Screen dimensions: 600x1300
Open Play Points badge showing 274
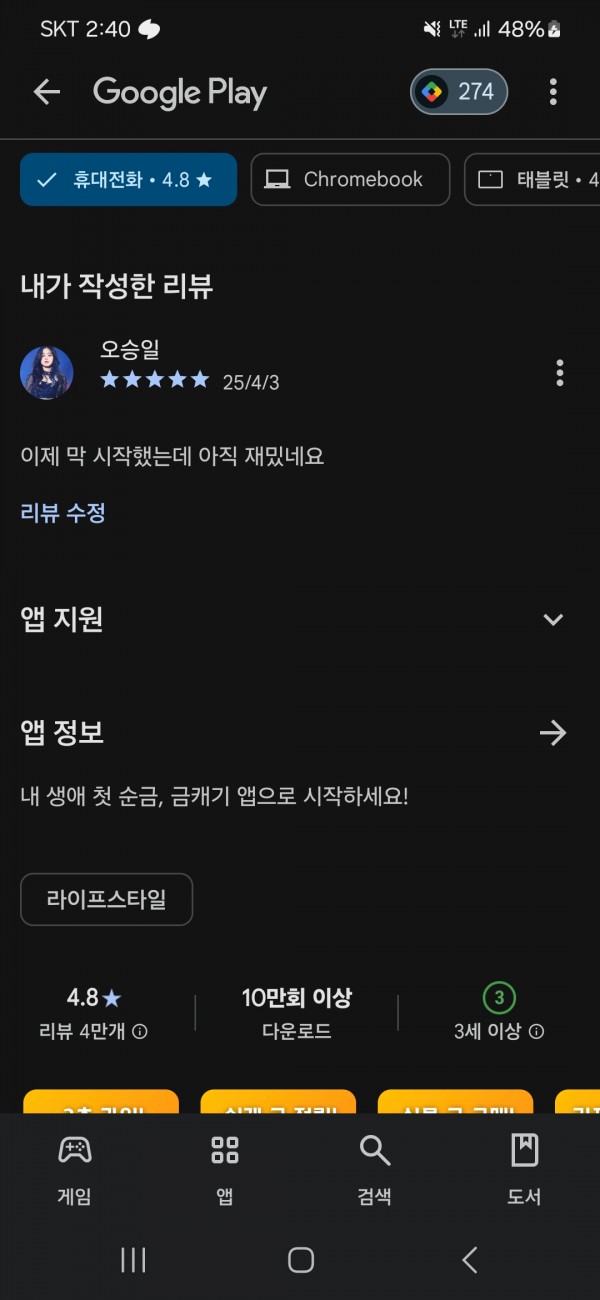pos(459,92)
